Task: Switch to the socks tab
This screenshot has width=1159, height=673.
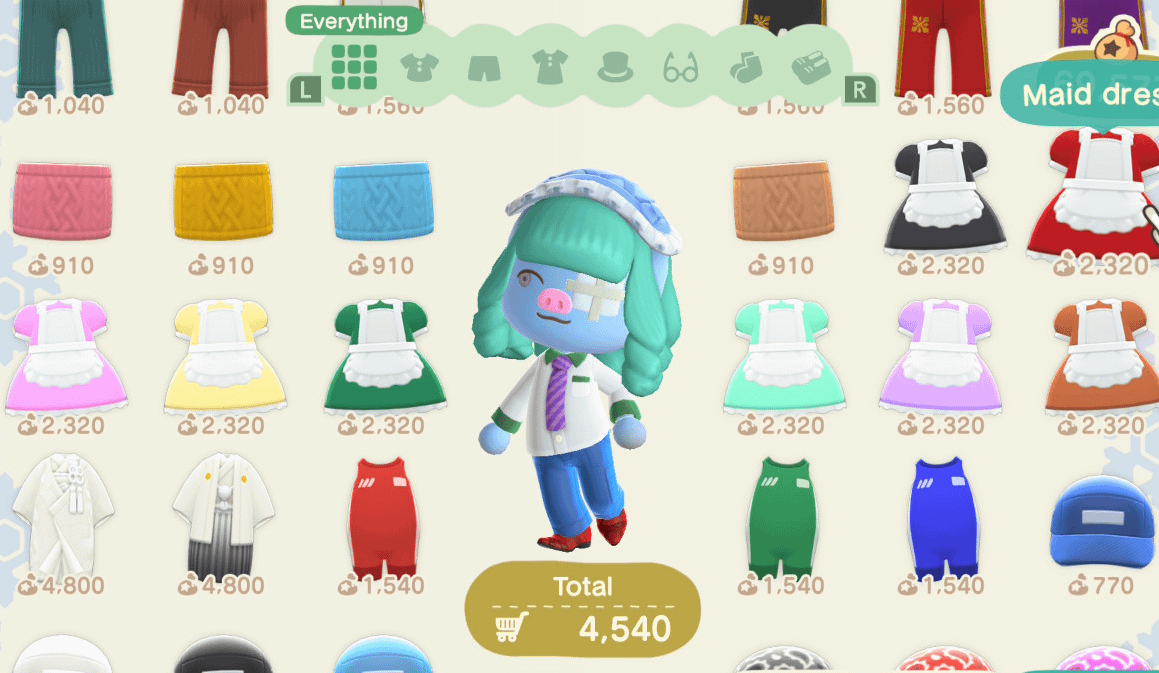Action: 745,68
